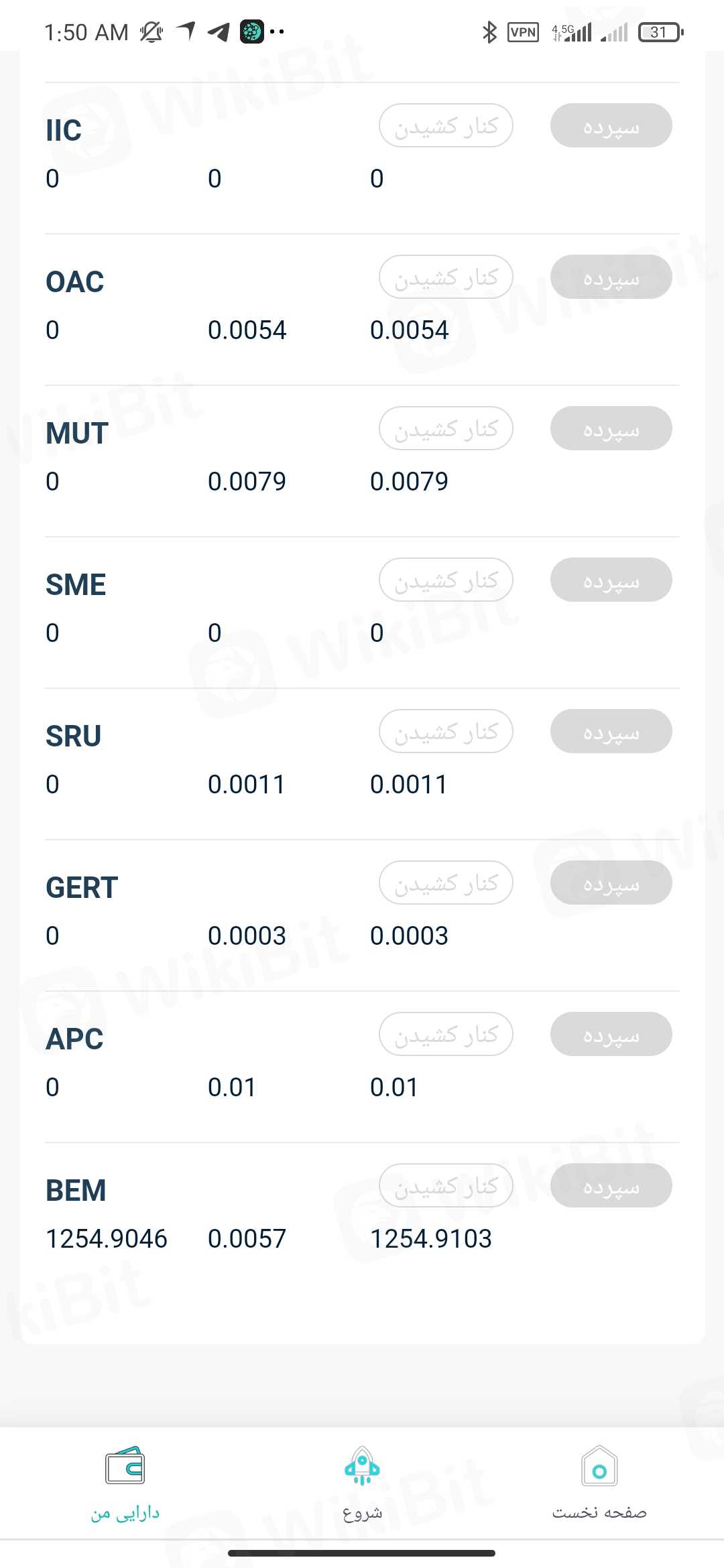The width and height of the screenshot is (724, 1568).
Task: Tap the SME کنار کشیدن withdraw button
Action: pyautogui.click(x=446, y=580)
